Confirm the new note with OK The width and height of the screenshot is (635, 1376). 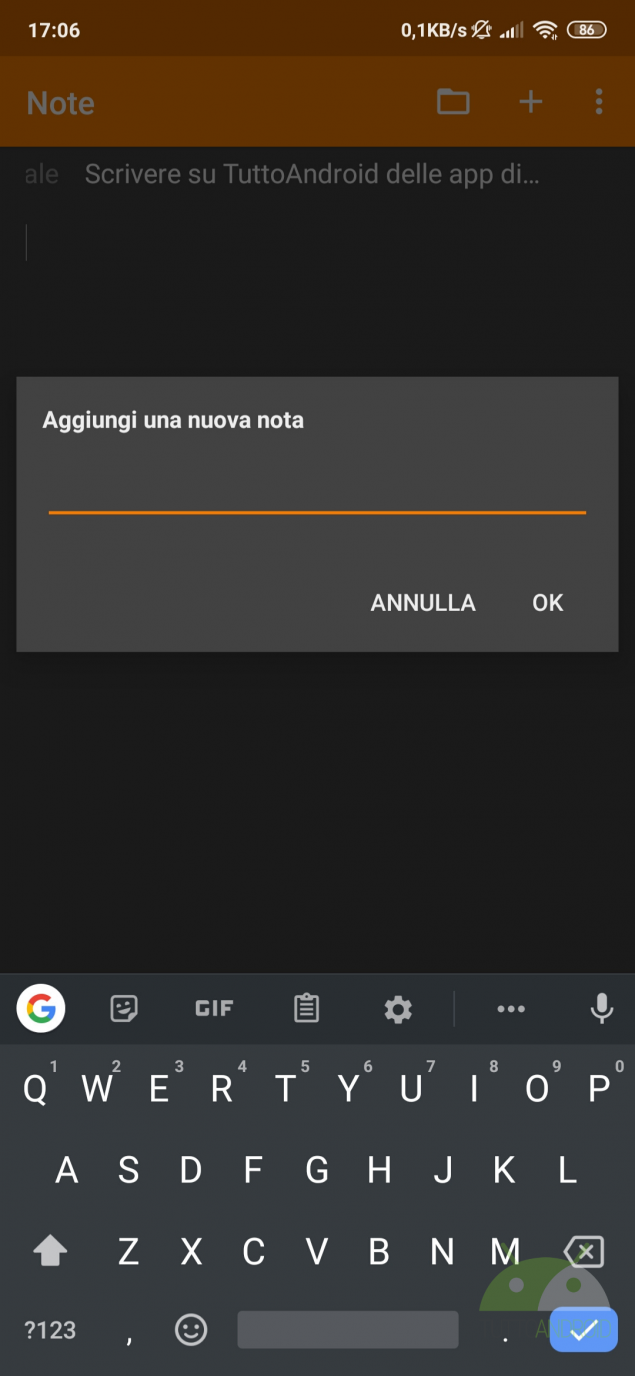[547, 602]
